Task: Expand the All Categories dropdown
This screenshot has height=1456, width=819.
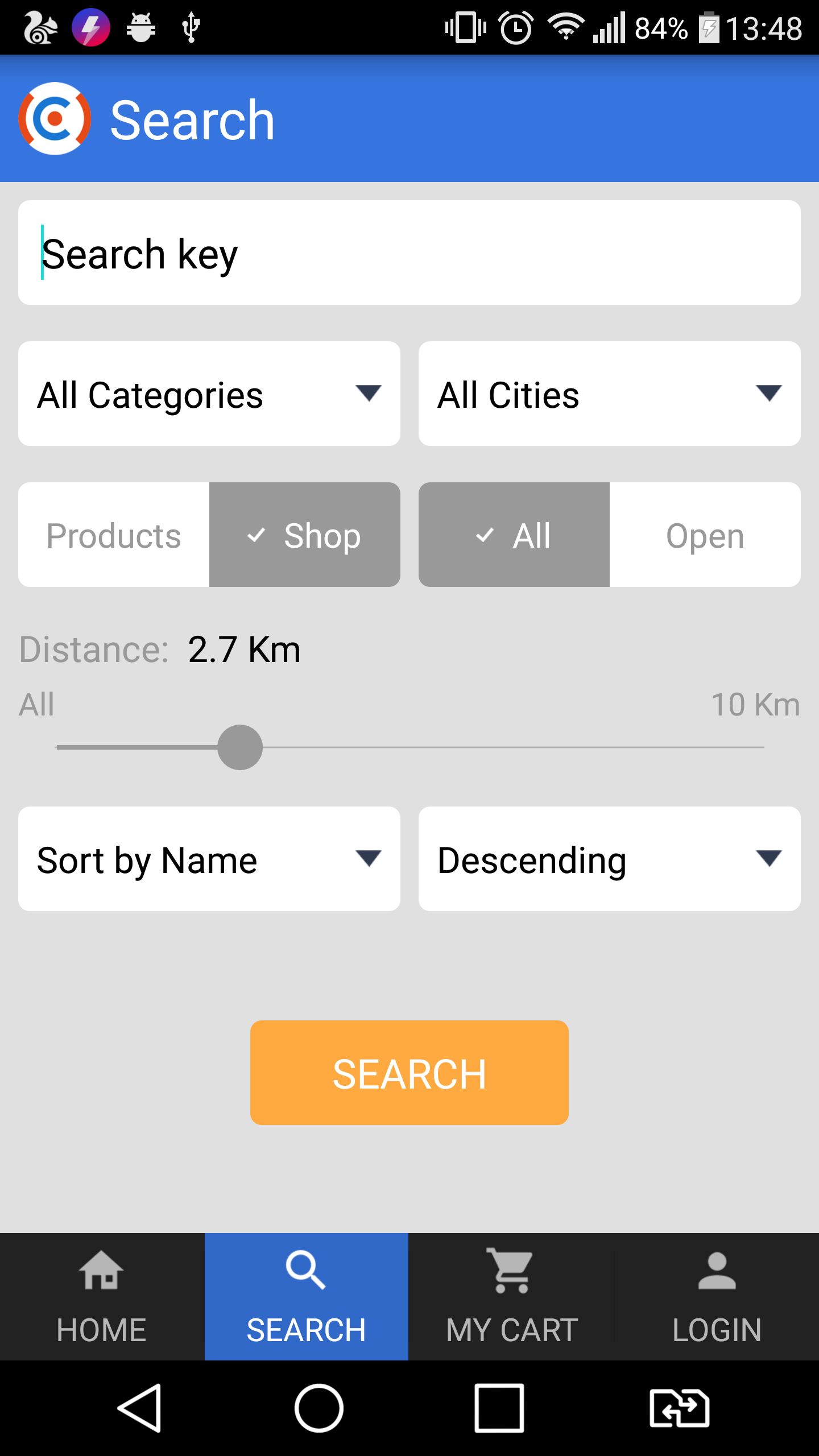Action: 209,394
